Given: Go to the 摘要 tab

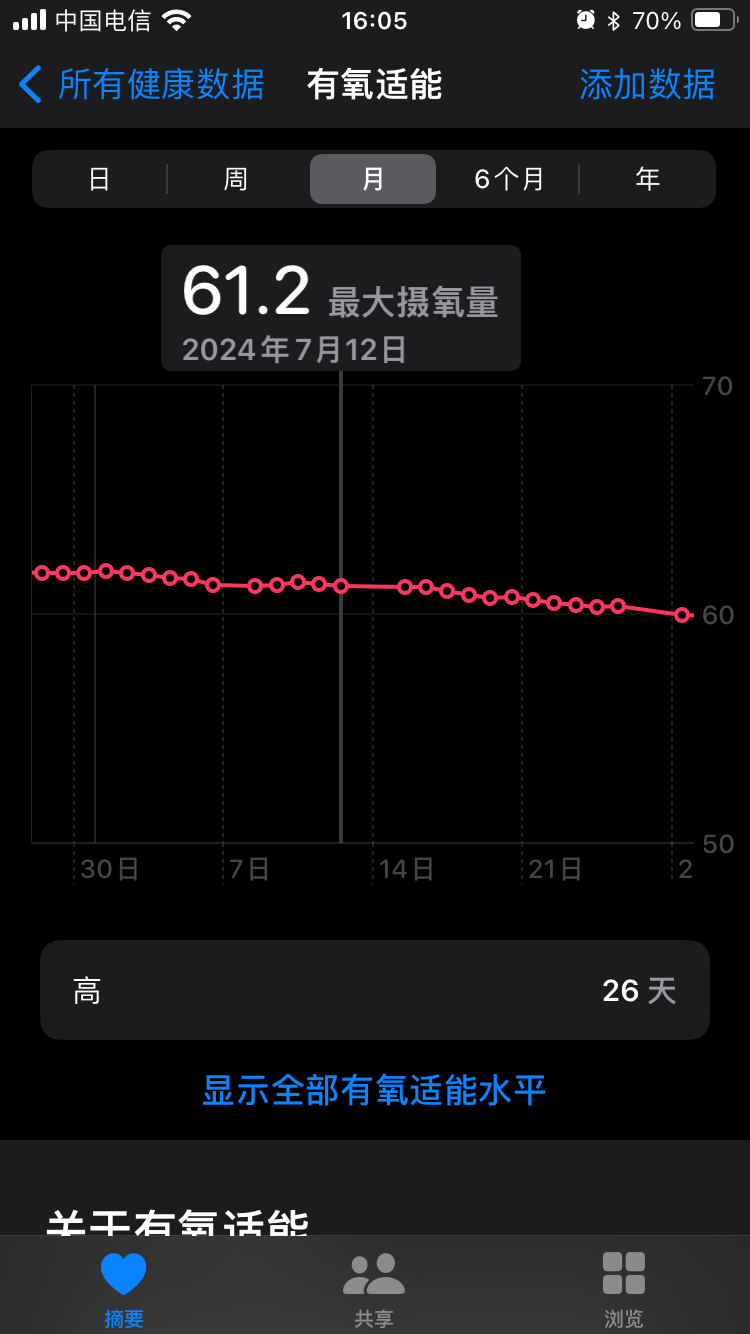Looking at the screenshot, I should click(124, 1288).
